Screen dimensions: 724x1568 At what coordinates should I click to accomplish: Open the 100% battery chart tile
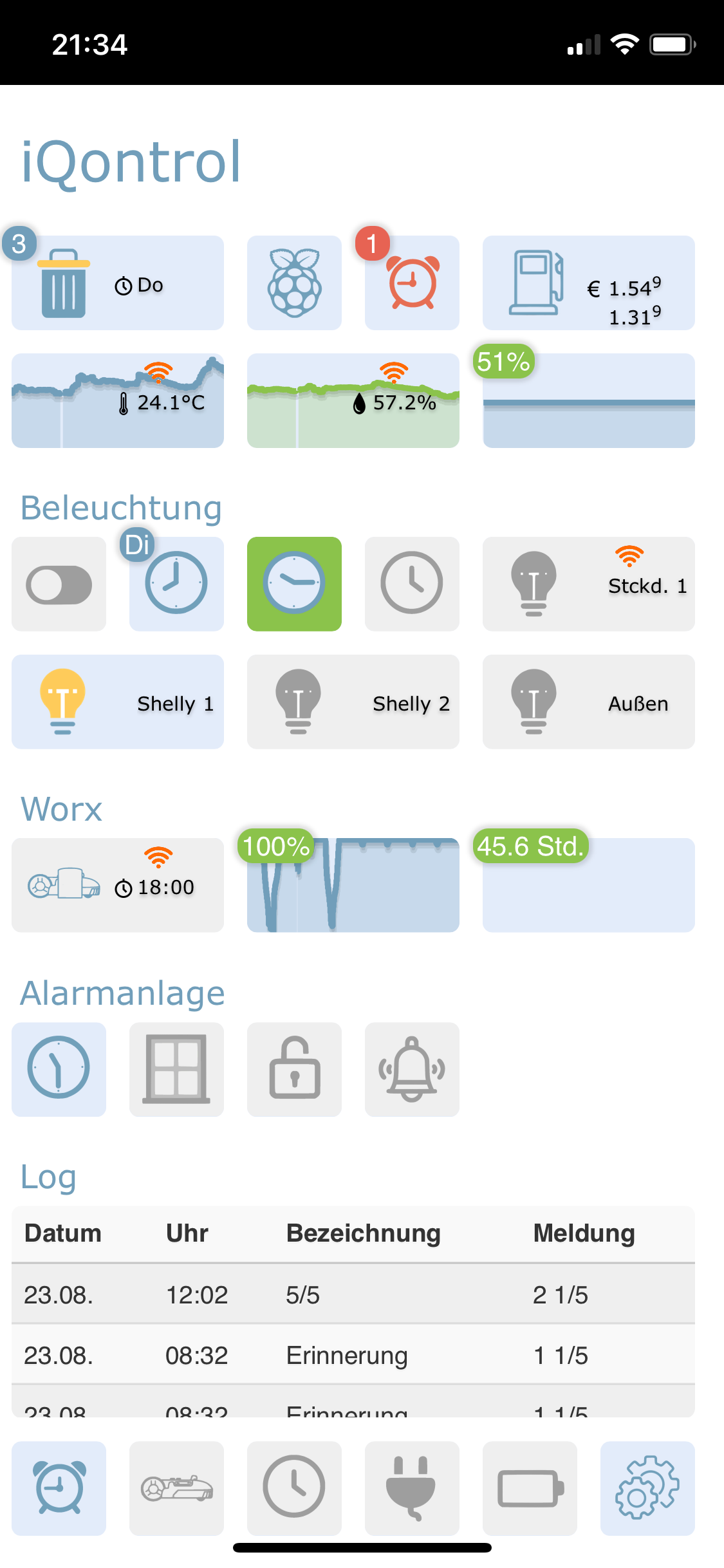[353, 885]
